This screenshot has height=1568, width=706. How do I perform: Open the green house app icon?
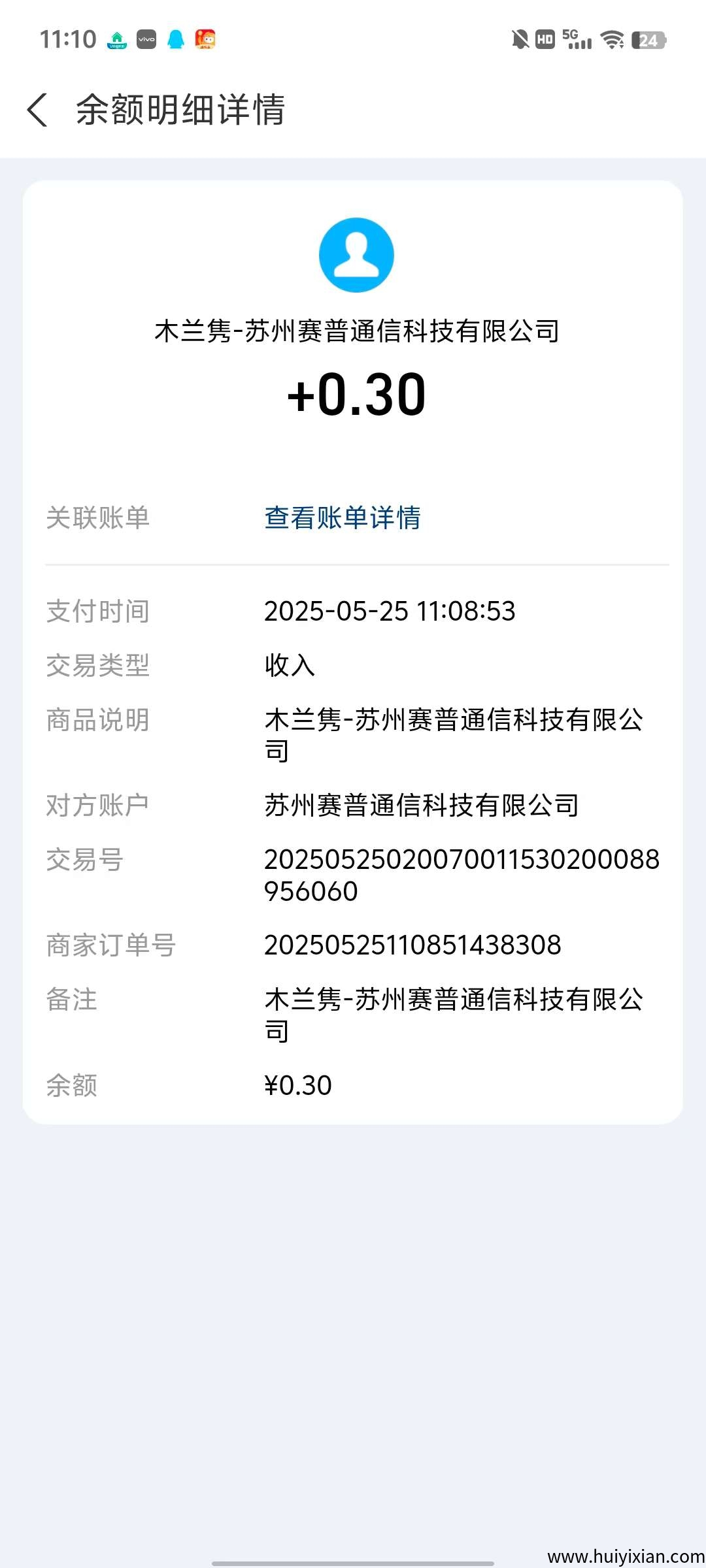[x=116, y=39]
